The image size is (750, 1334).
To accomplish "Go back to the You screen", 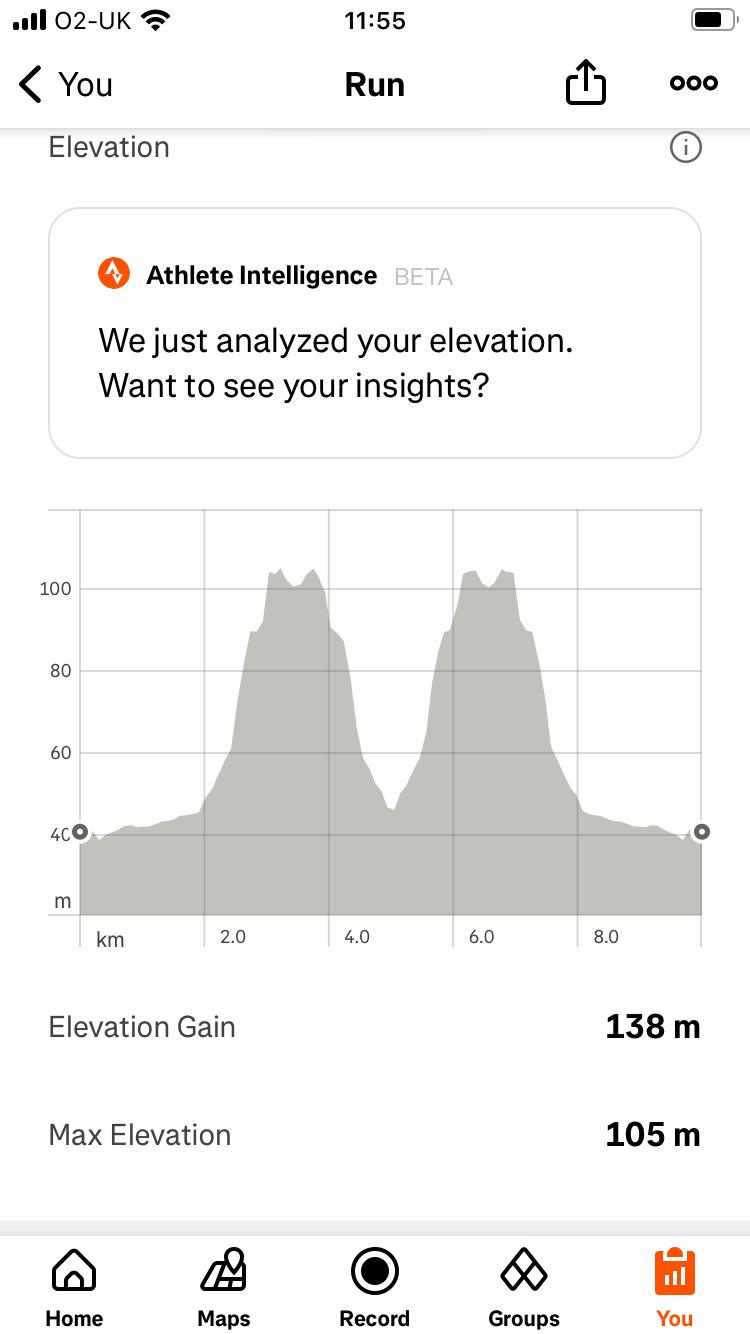I will tap(66, 85).
